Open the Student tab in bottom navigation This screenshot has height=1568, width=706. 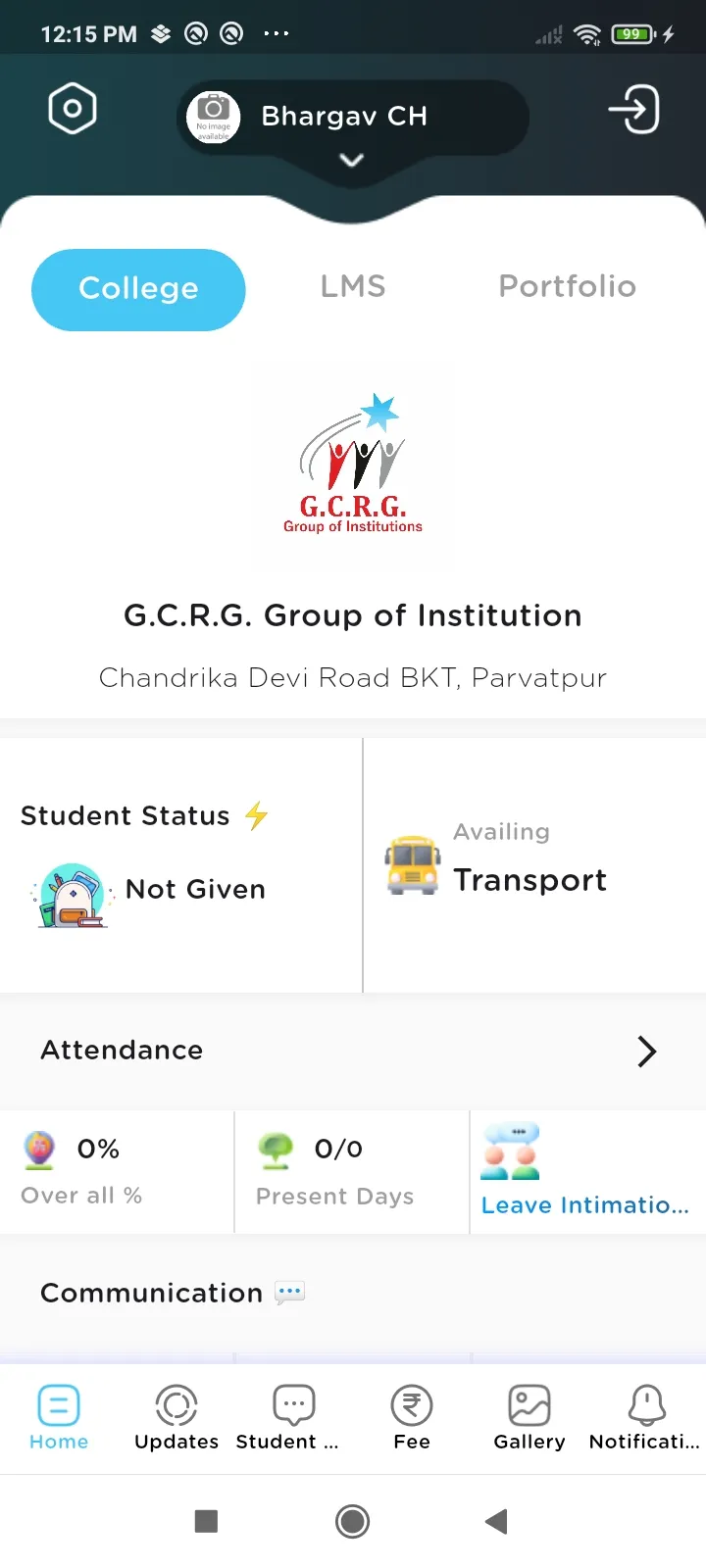293,1417
